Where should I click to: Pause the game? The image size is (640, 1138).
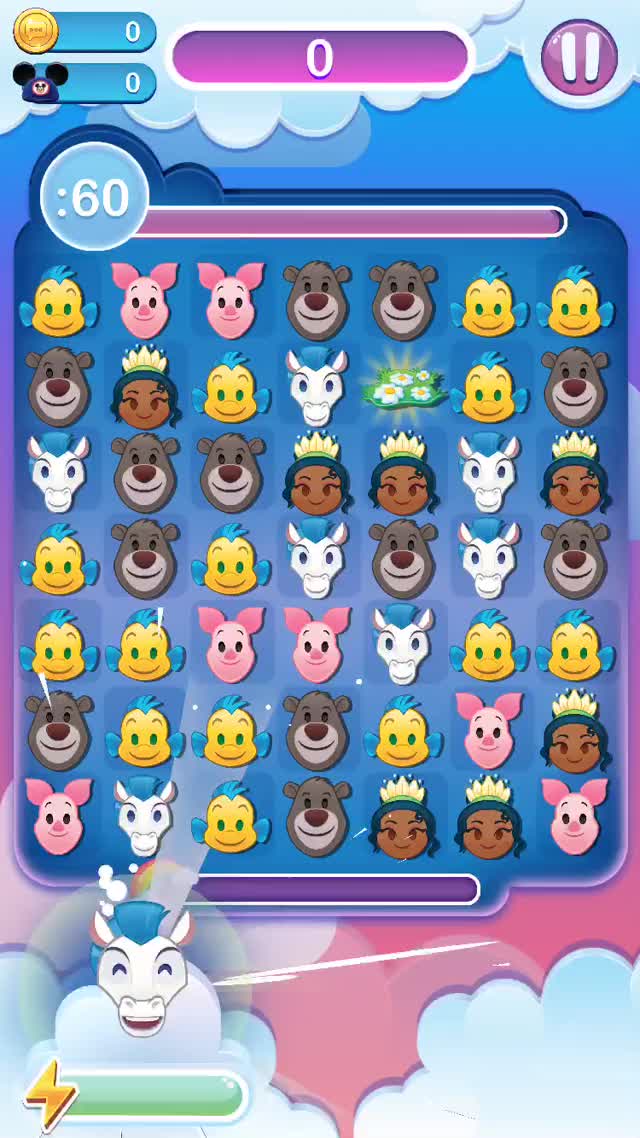[579, 56]
